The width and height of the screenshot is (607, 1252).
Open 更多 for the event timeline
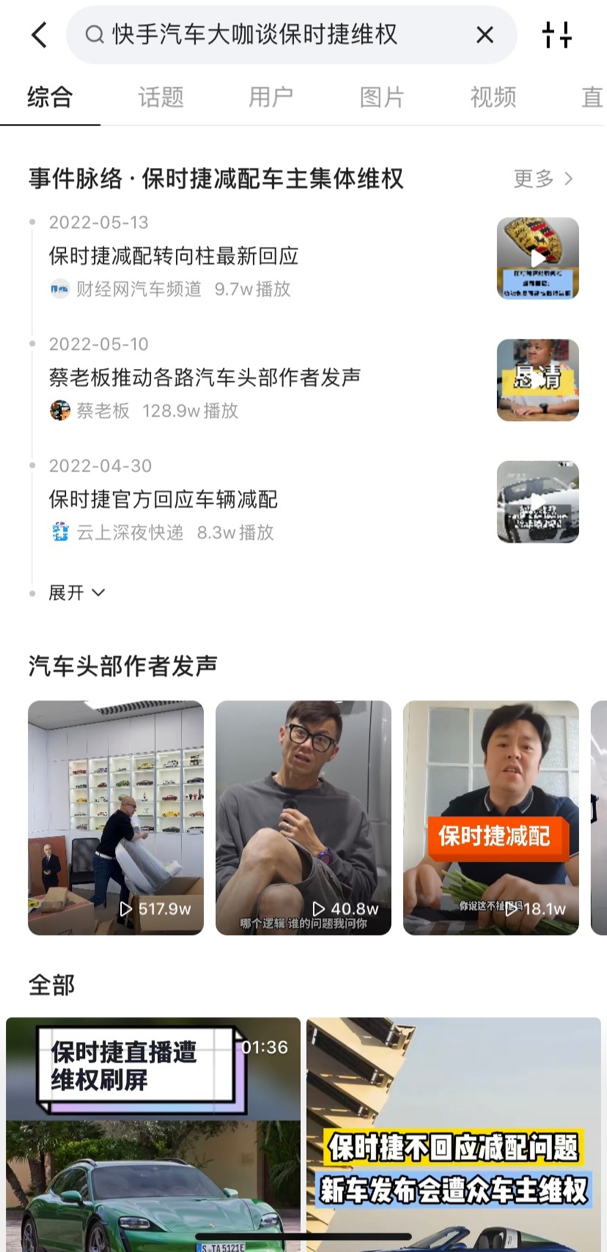click(543, 179)
